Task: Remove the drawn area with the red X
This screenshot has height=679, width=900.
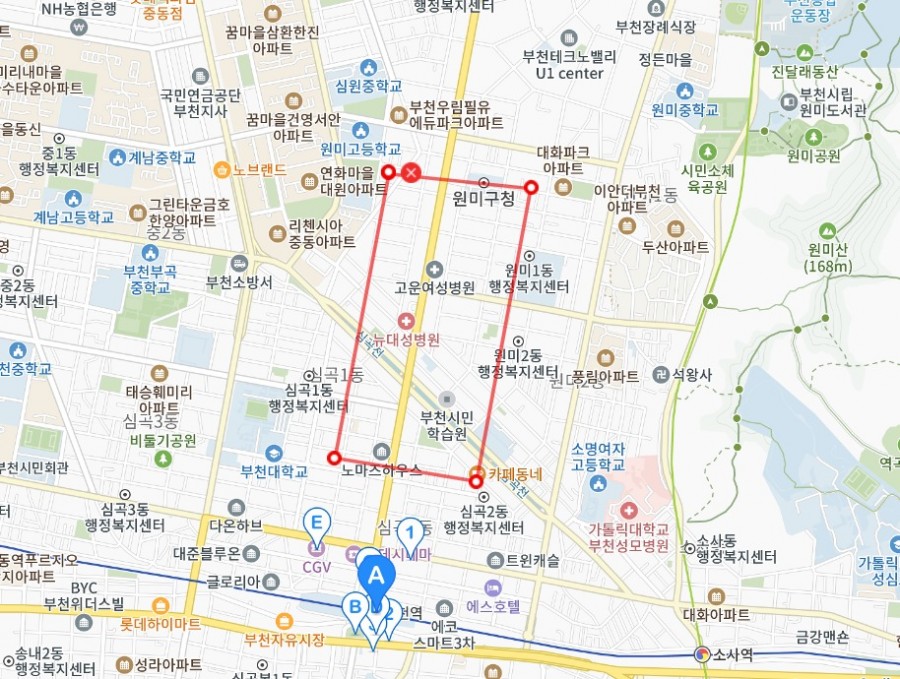Action: click(410, 173)
